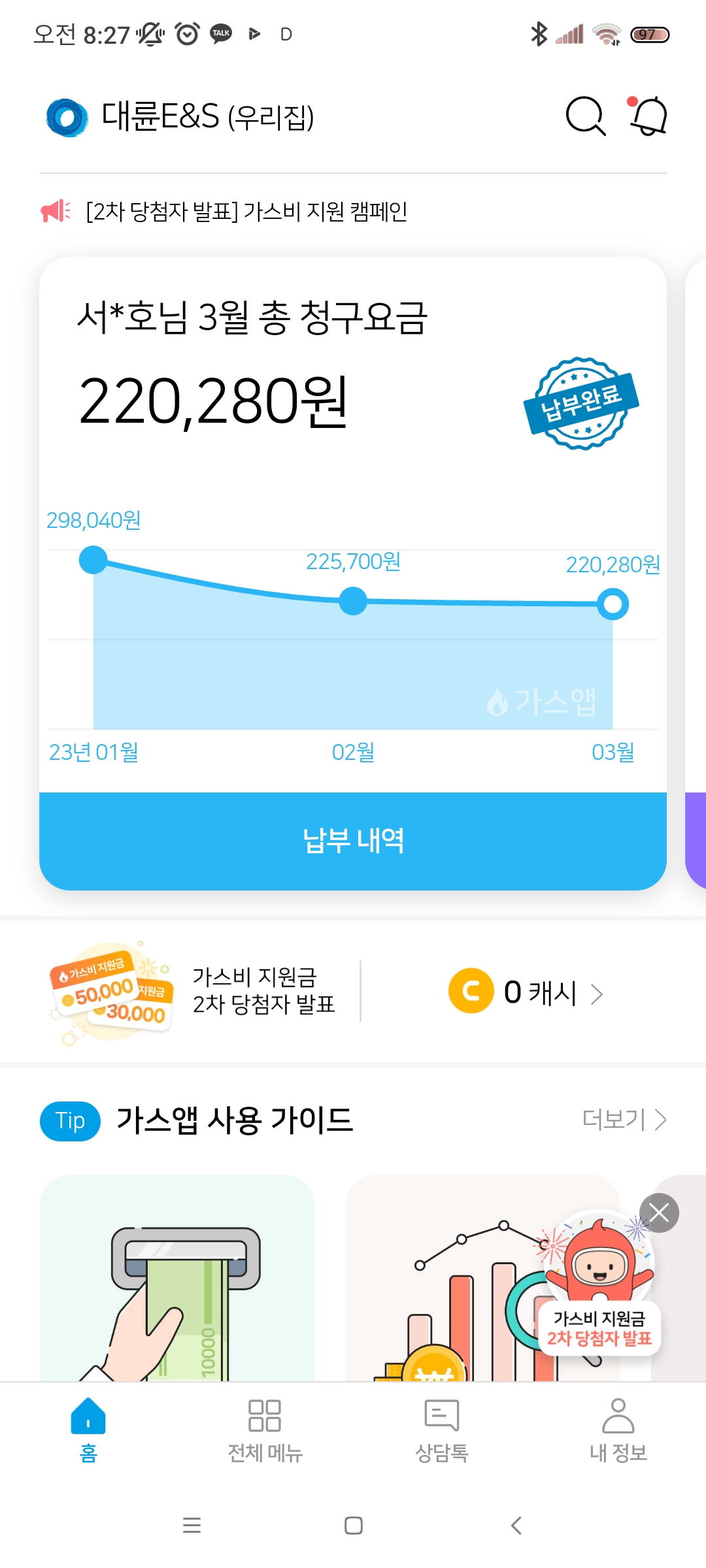Open the notifications bell
Image resolution: width=706 pixels, height=1568 pixels.
[x=648, y=117]
